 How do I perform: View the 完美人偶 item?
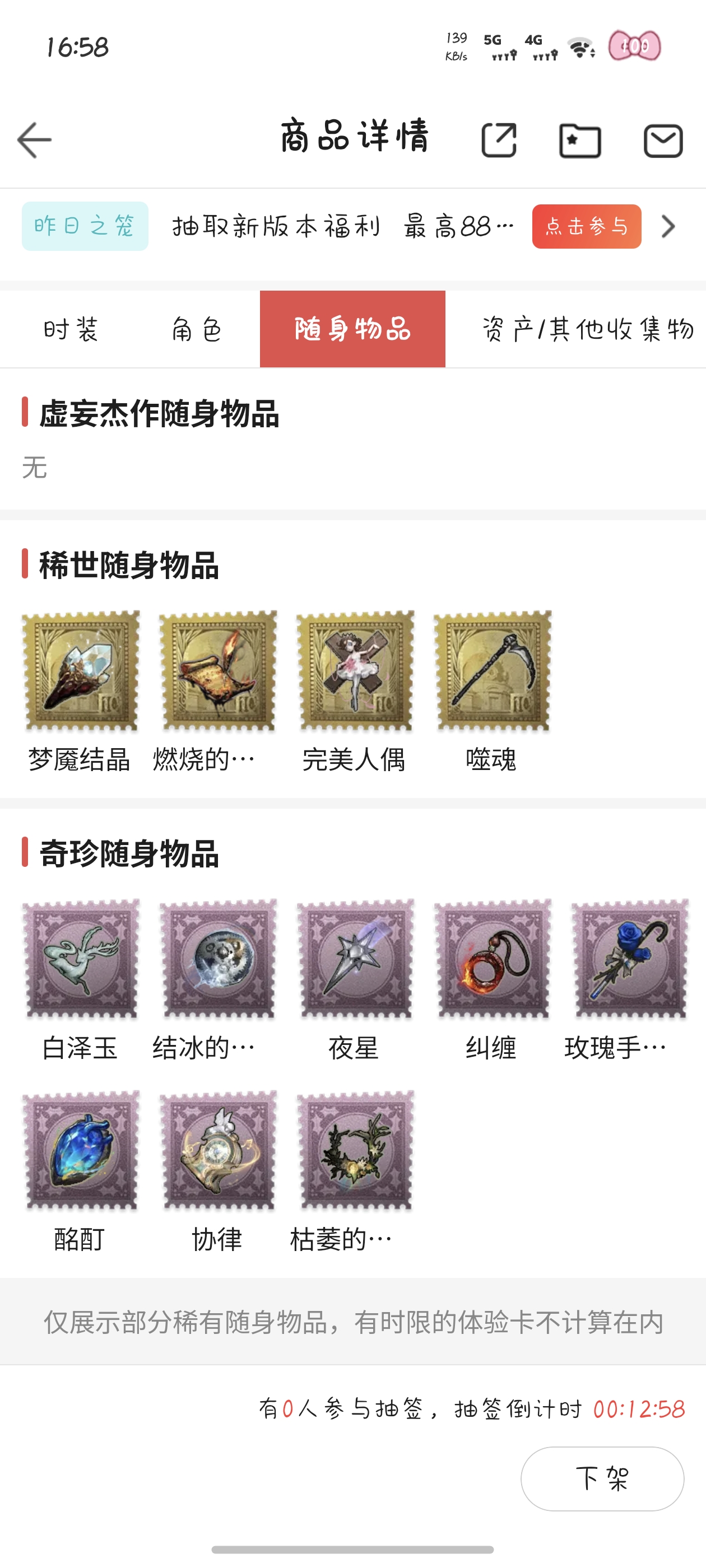355,671
